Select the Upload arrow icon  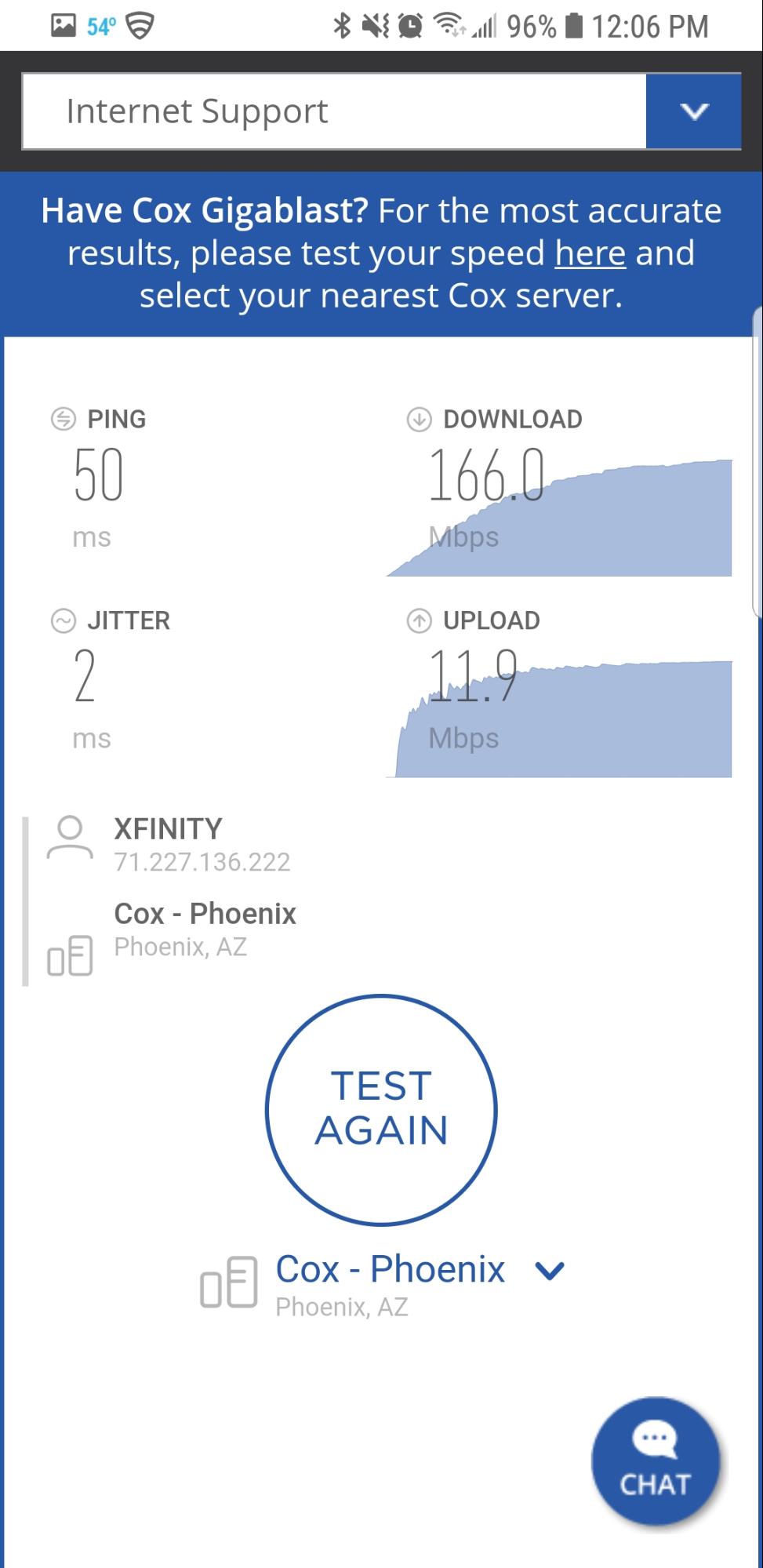[419, 620]
